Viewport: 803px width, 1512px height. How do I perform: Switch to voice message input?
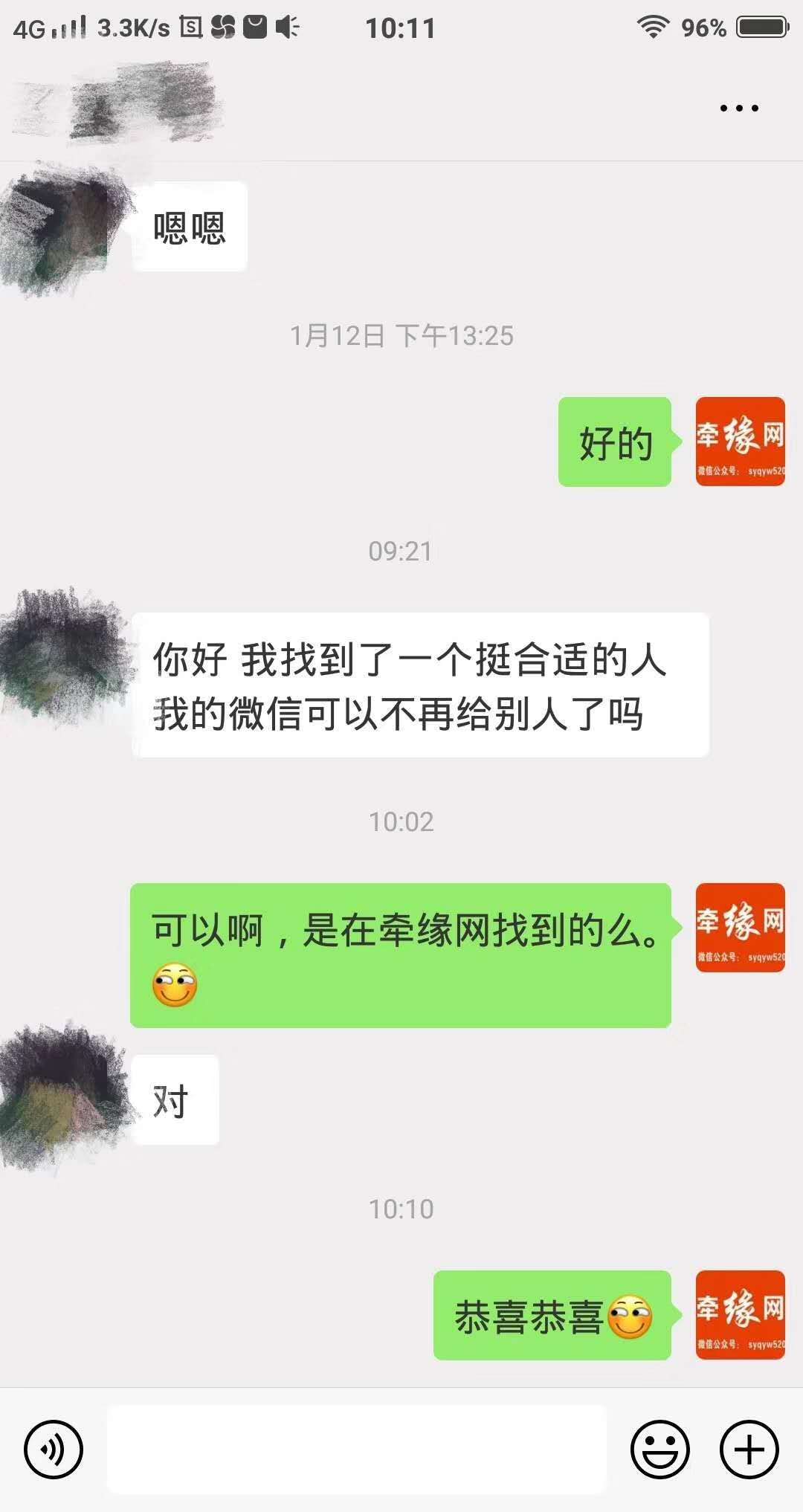[54, 1449]
